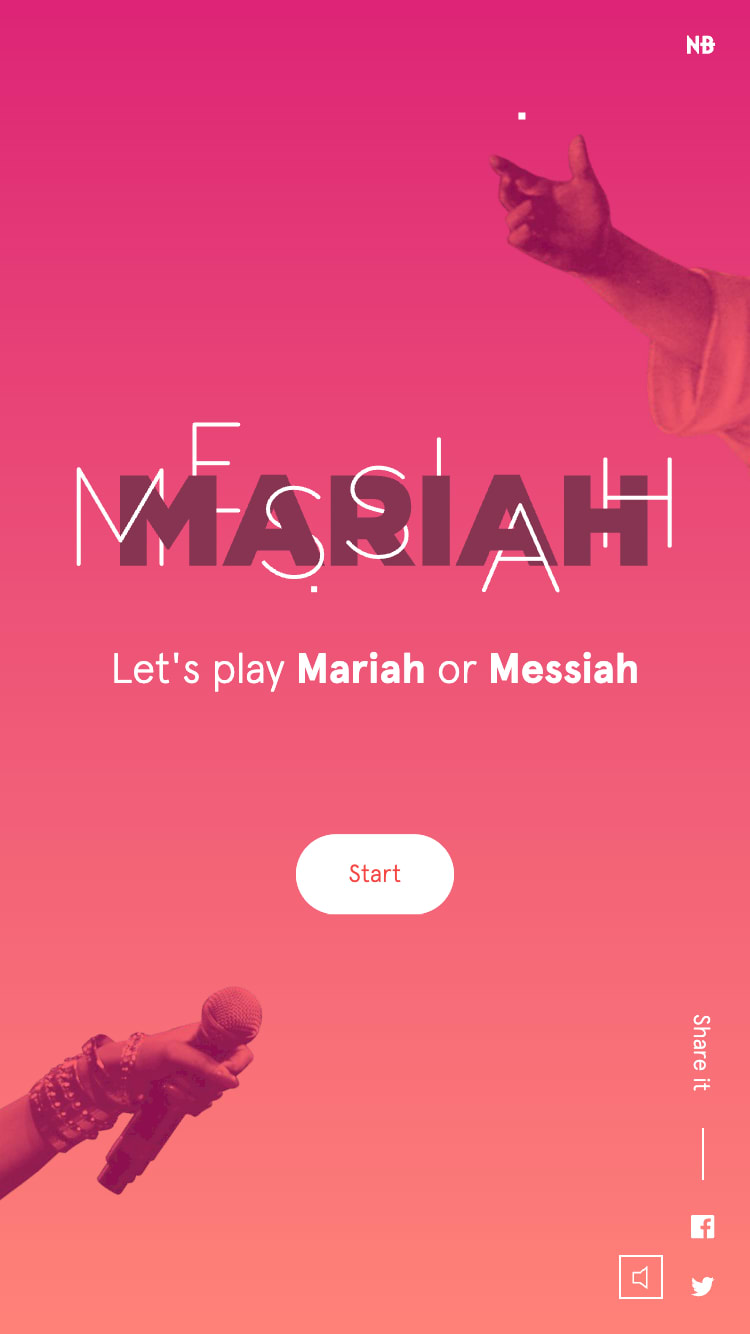Open the NB logo link
Image resolution: width=750 pixels, height=1334 pixels.
(700, 45)
